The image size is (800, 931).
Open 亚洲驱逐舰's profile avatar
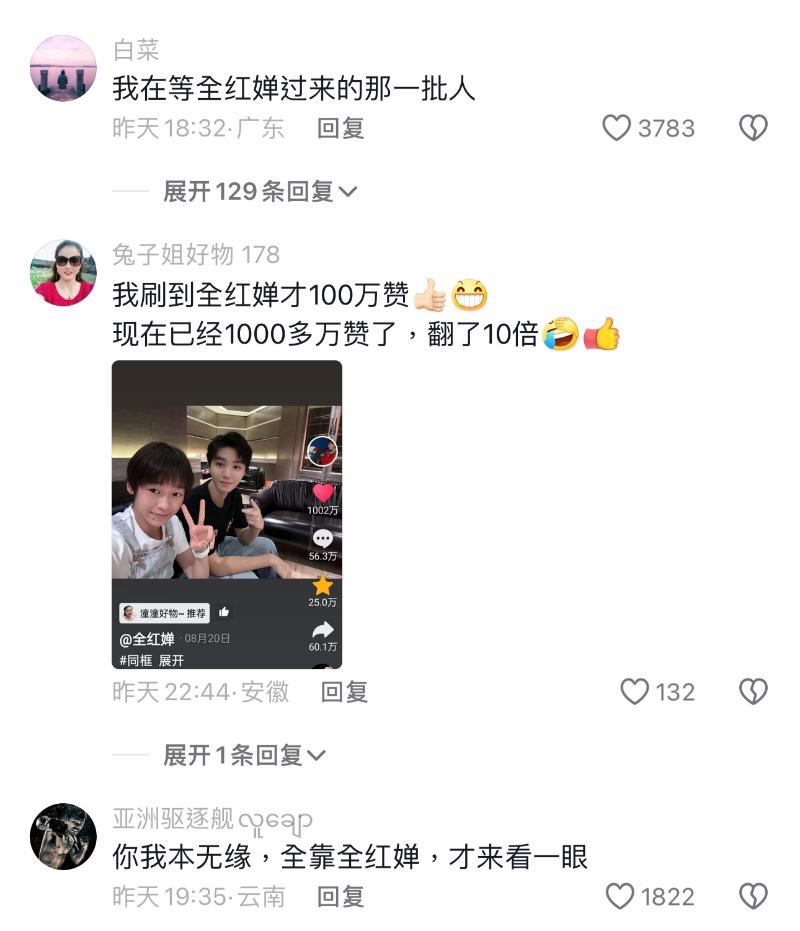coord(63,836)
